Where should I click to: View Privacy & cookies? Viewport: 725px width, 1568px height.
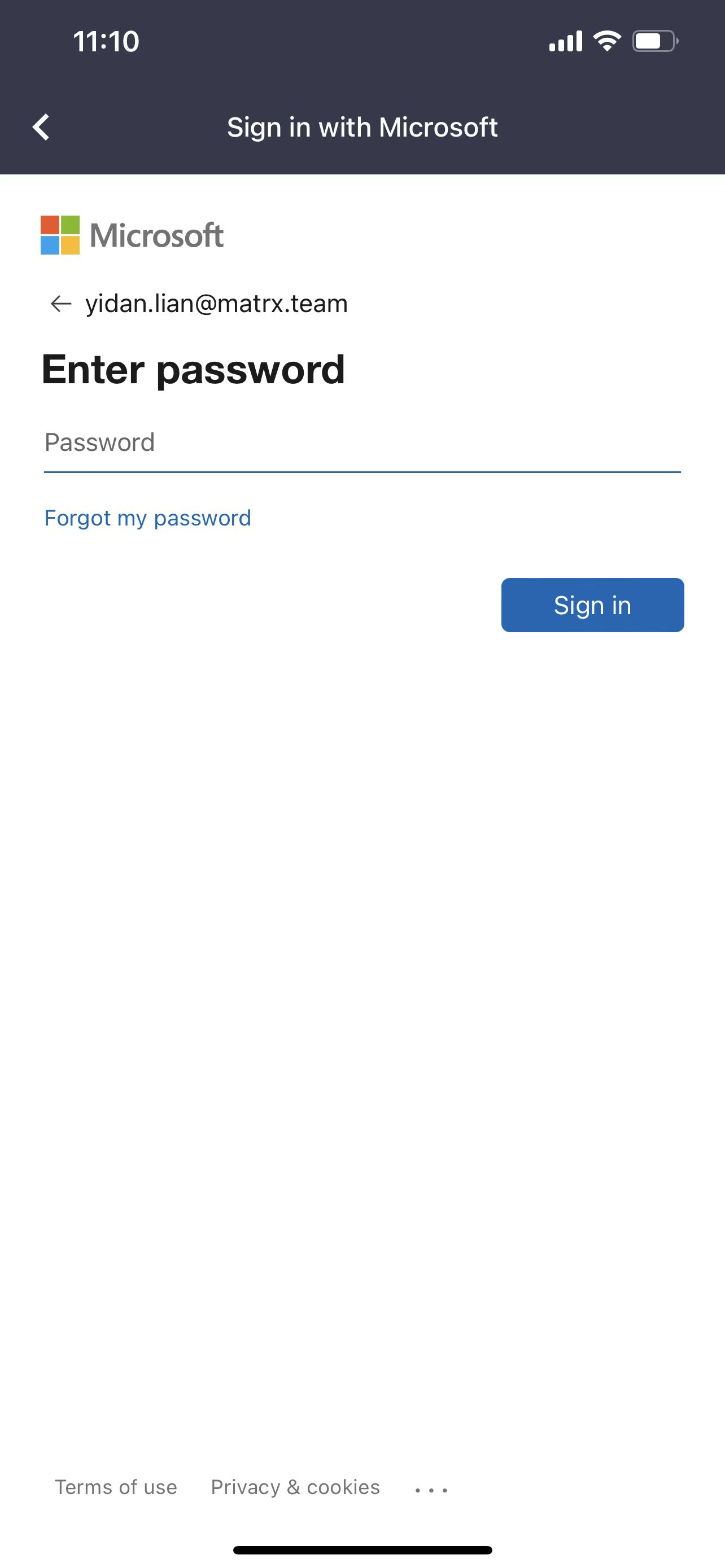click(295, 1486)
